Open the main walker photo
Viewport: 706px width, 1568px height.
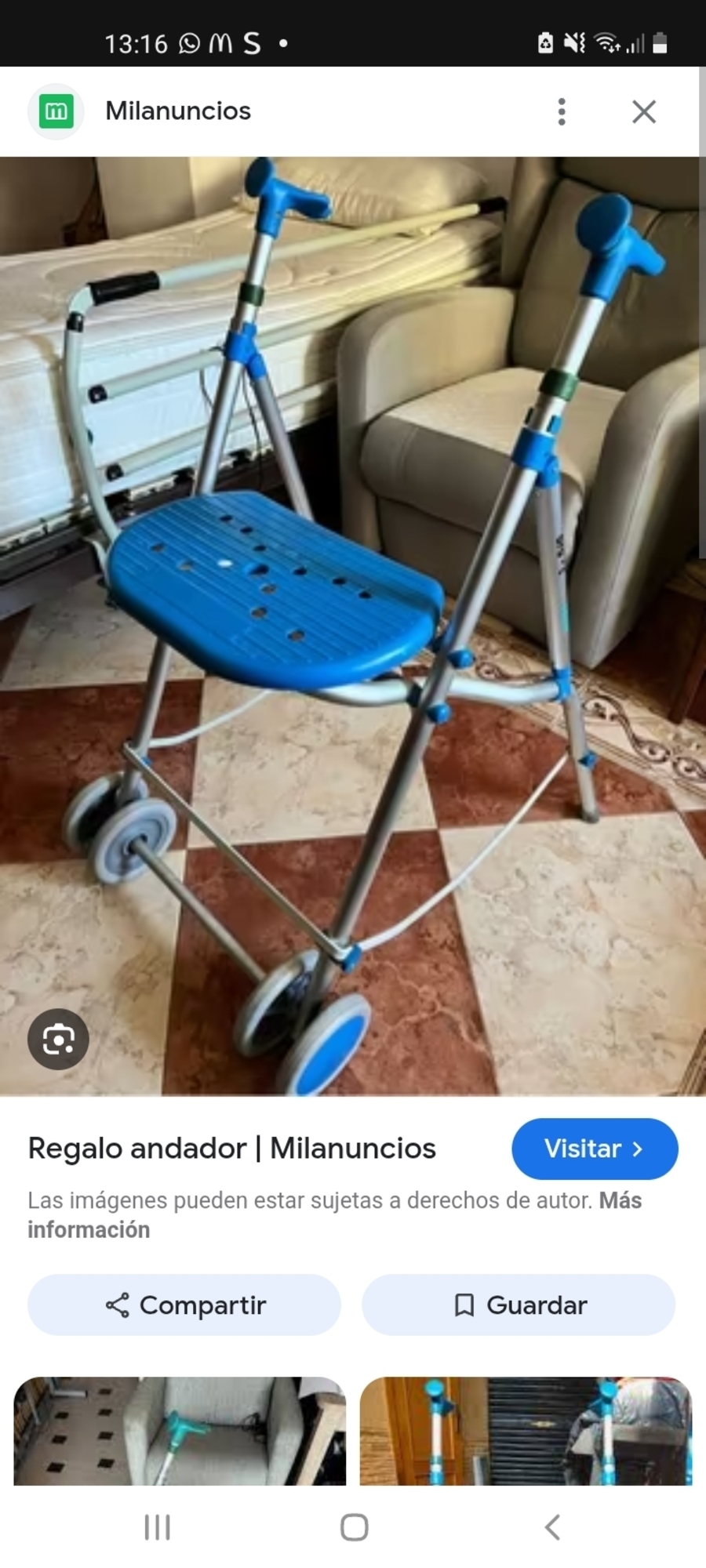(x=353, y=626)
